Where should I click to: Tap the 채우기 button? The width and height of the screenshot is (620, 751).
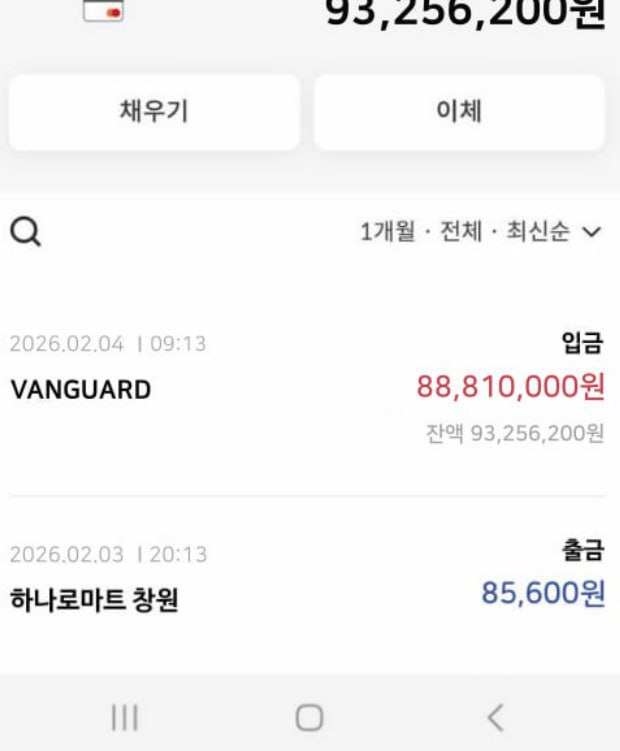click(154, 112)
